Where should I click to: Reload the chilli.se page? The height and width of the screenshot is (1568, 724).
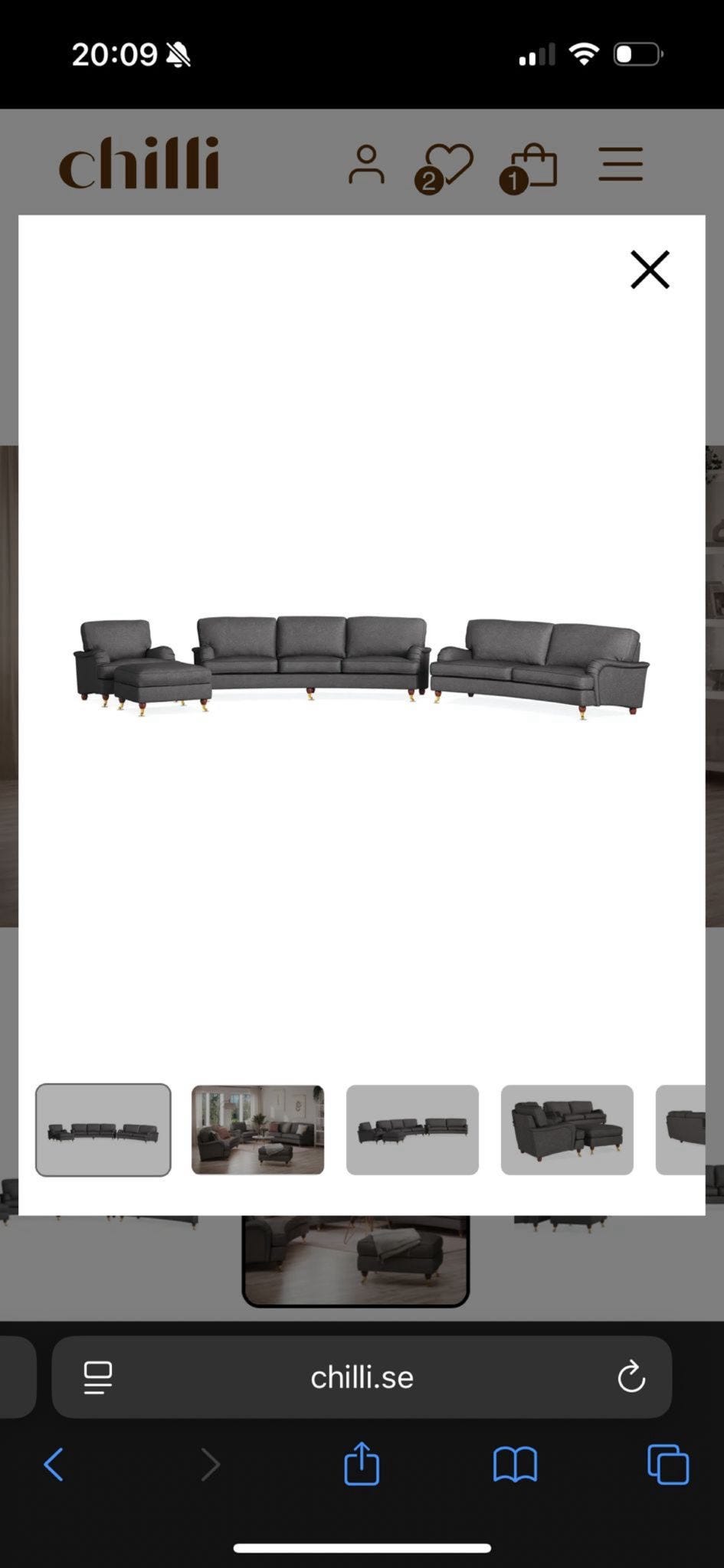click(x=631, y=1377)
